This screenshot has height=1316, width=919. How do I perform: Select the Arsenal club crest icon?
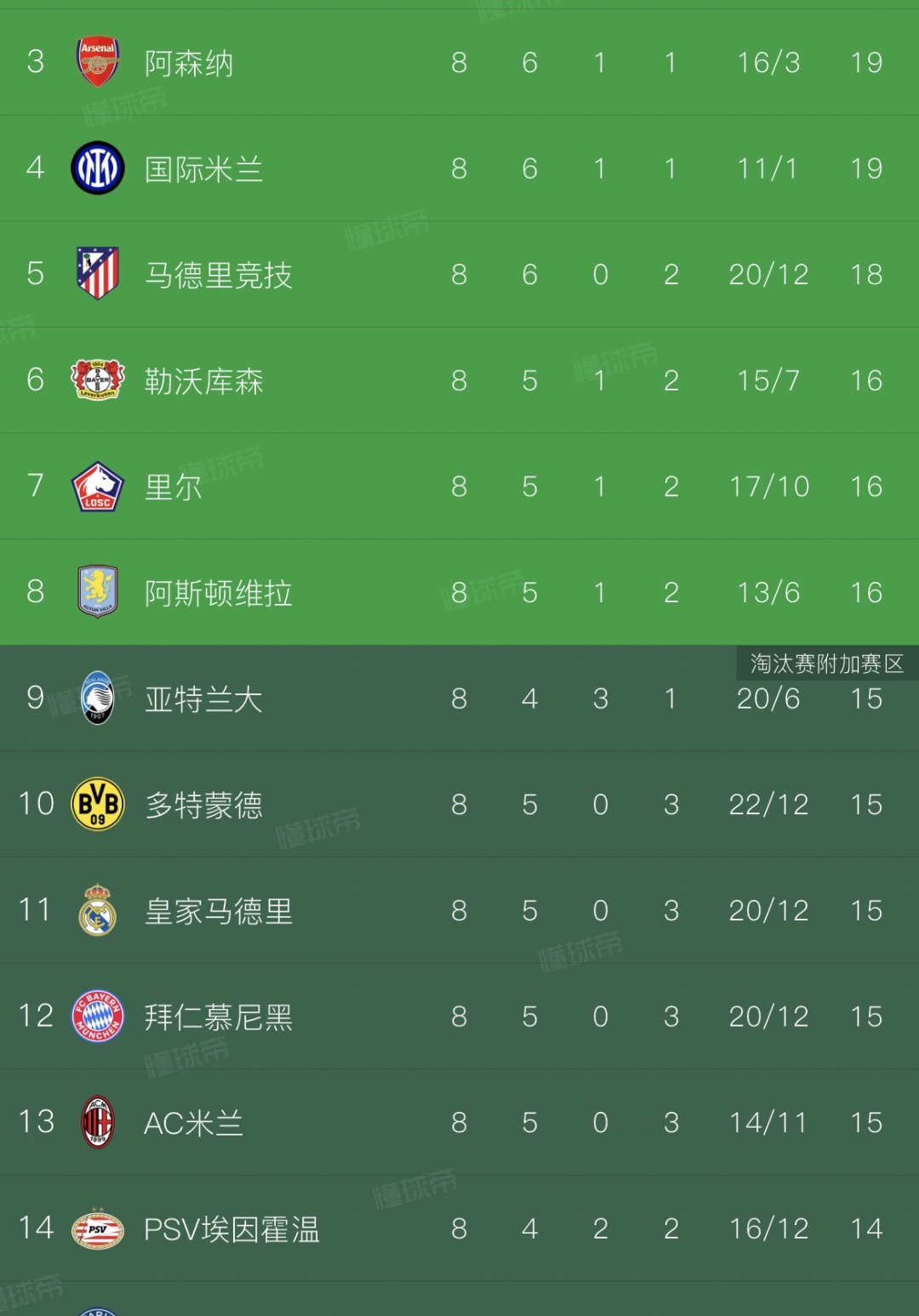(x=98, y=62)
